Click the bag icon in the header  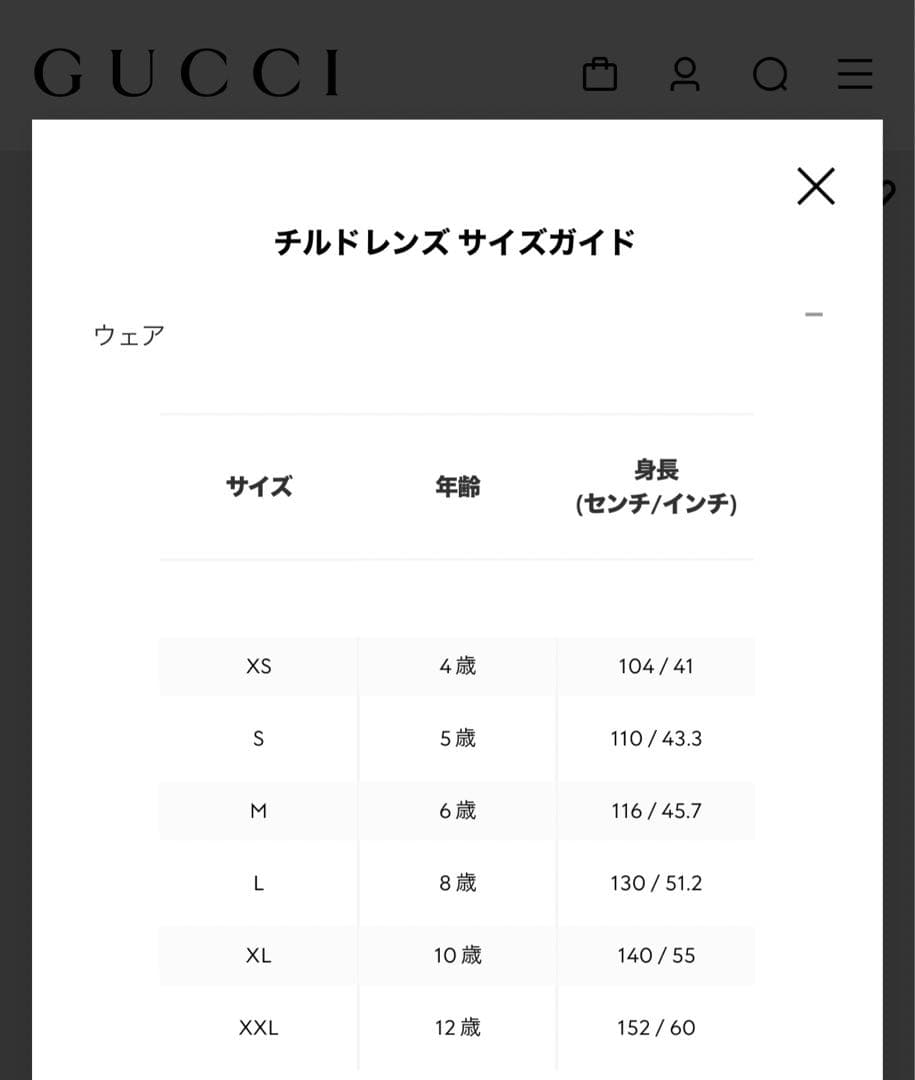coord(600,74)
